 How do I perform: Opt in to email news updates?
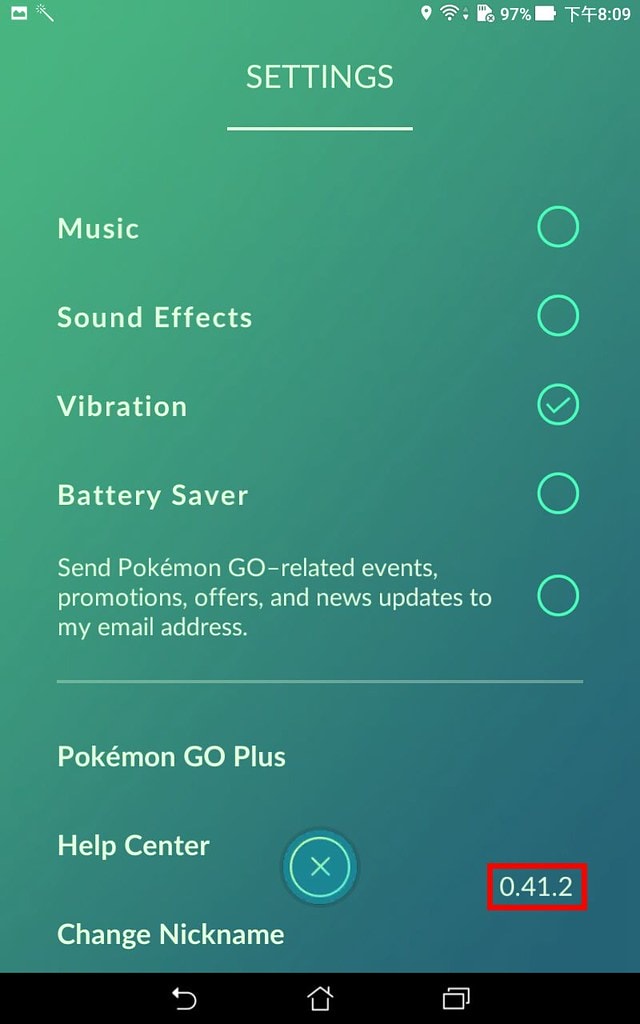pyautogui.click(x=558, y=596)
